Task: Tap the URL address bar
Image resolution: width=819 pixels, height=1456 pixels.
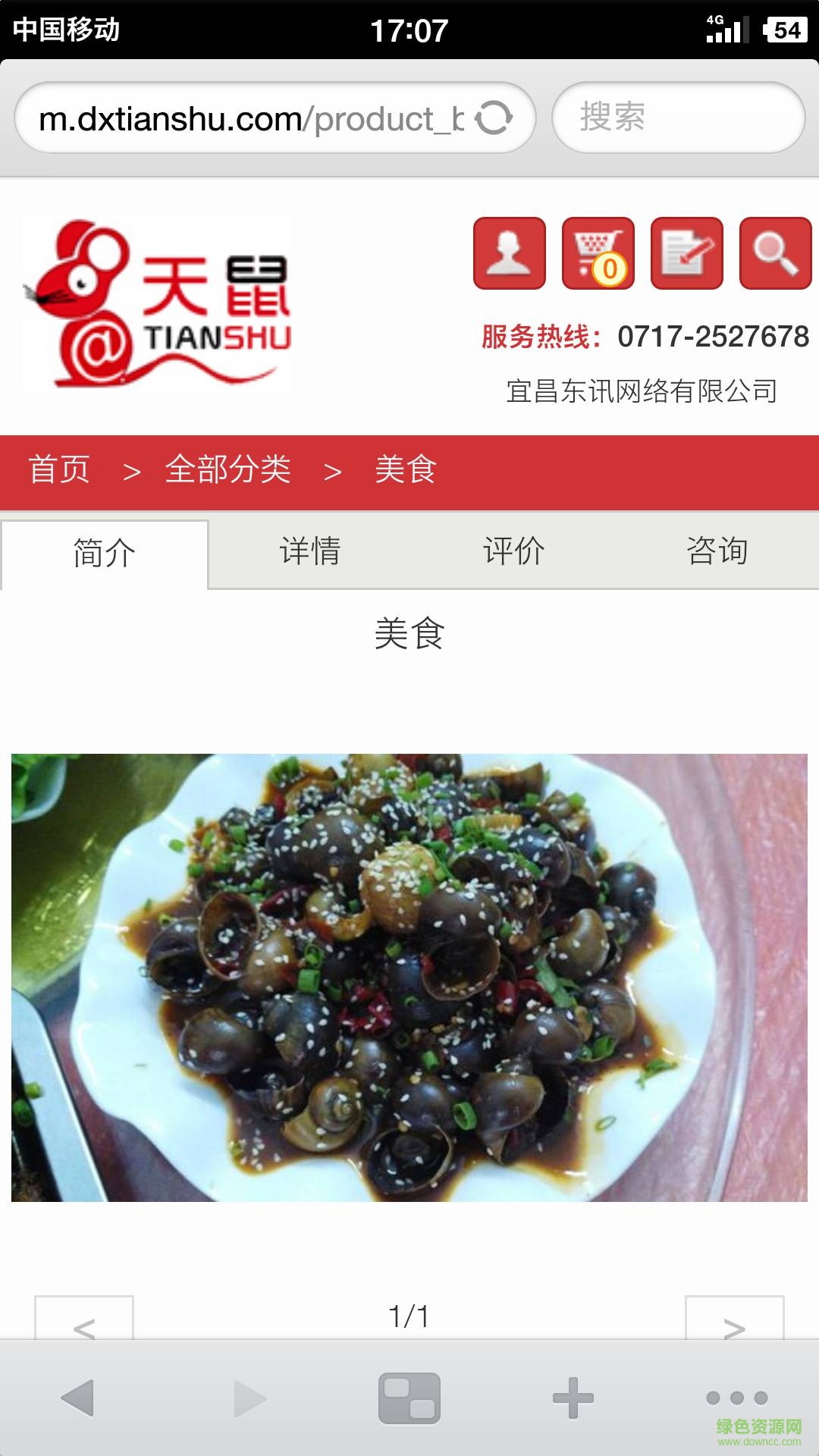Action: [x=250, y=118]
